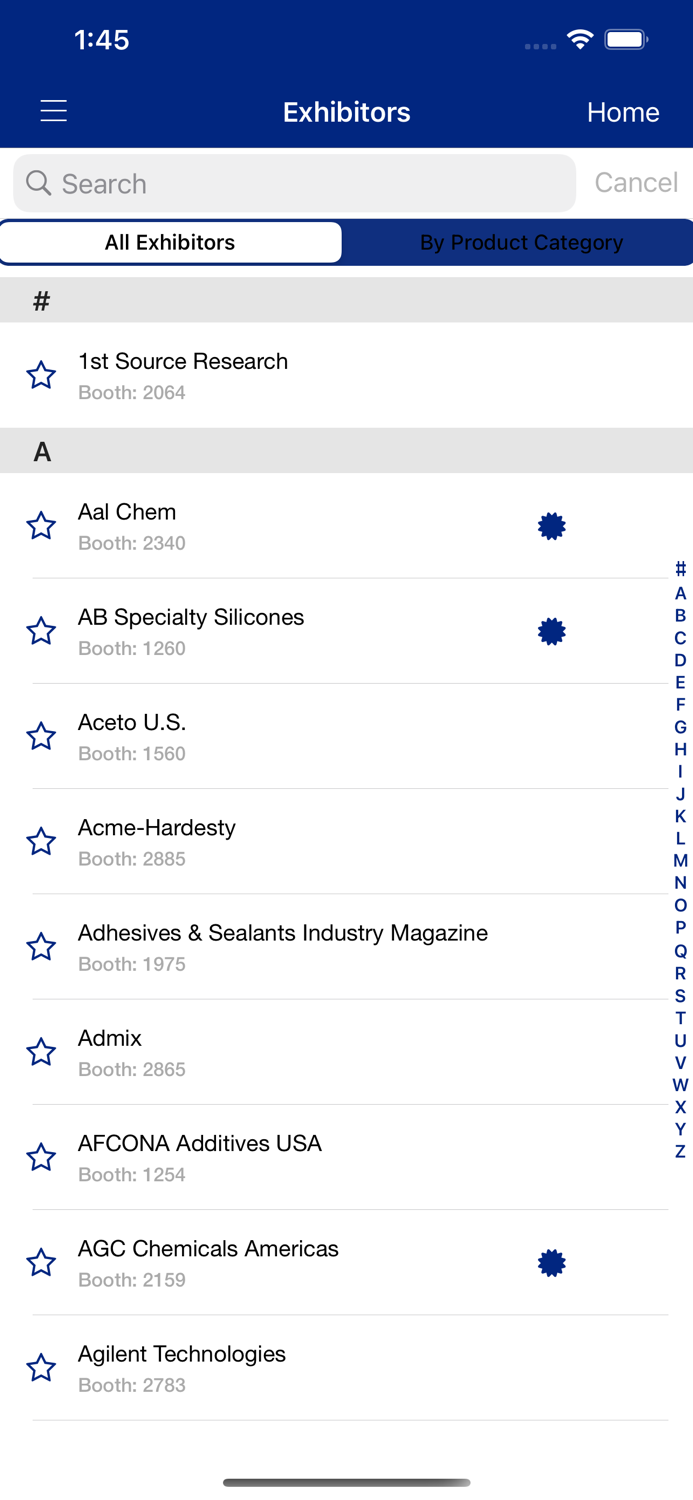Switch to By Product Category tab
The width and height of the screenshot is (693, 1500).
(x=520, y=243)
